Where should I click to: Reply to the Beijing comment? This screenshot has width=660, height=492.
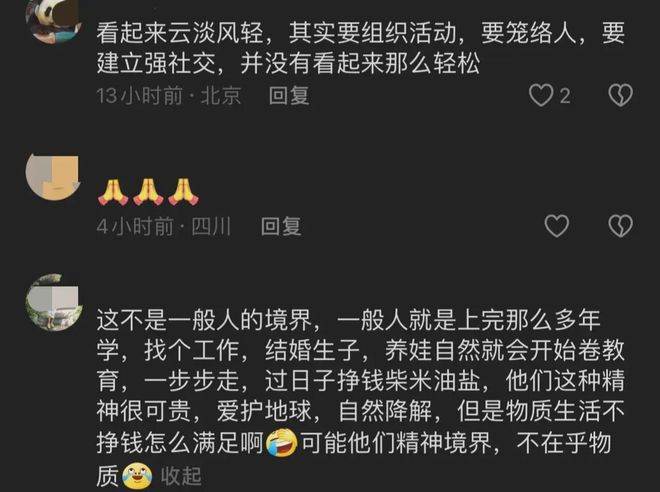[289, 96]
